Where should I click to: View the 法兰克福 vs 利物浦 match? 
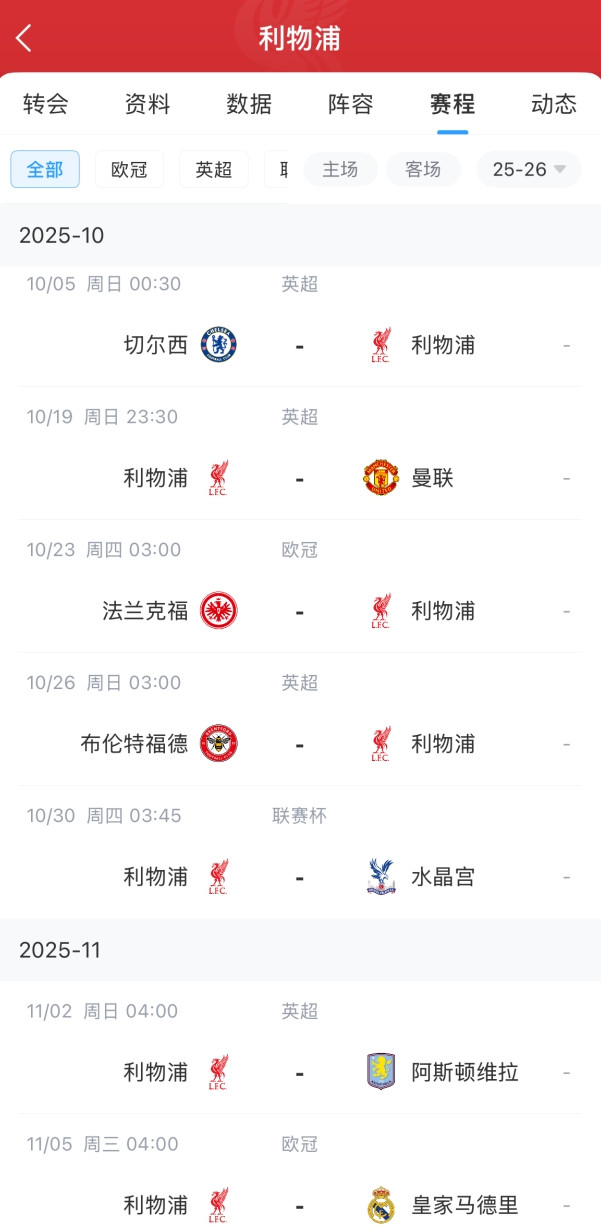300,611
